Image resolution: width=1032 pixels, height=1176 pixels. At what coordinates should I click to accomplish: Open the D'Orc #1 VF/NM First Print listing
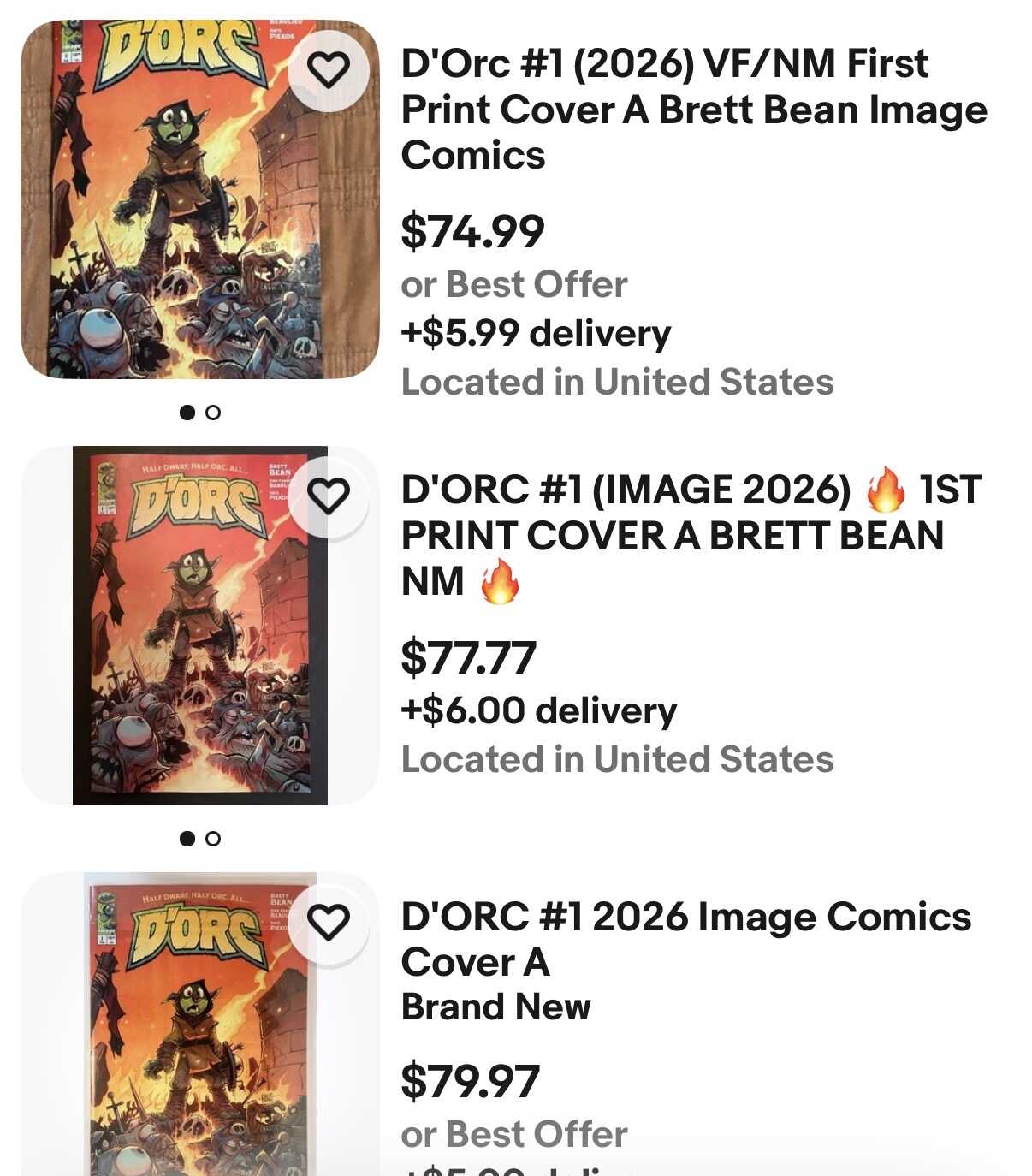point(693,110)
